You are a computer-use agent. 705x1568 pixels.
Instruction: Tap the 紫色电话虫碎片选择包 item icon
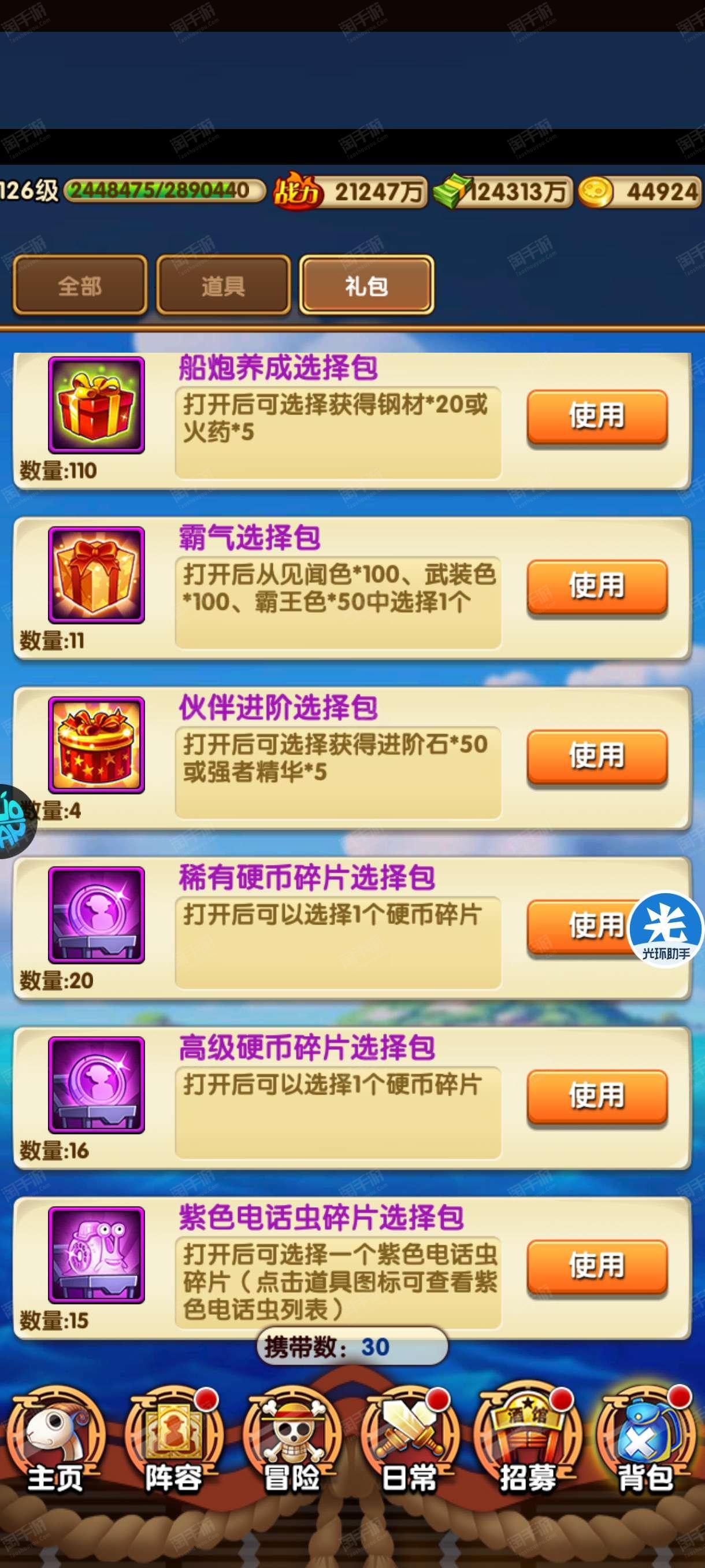click(x=97, y=1255)
